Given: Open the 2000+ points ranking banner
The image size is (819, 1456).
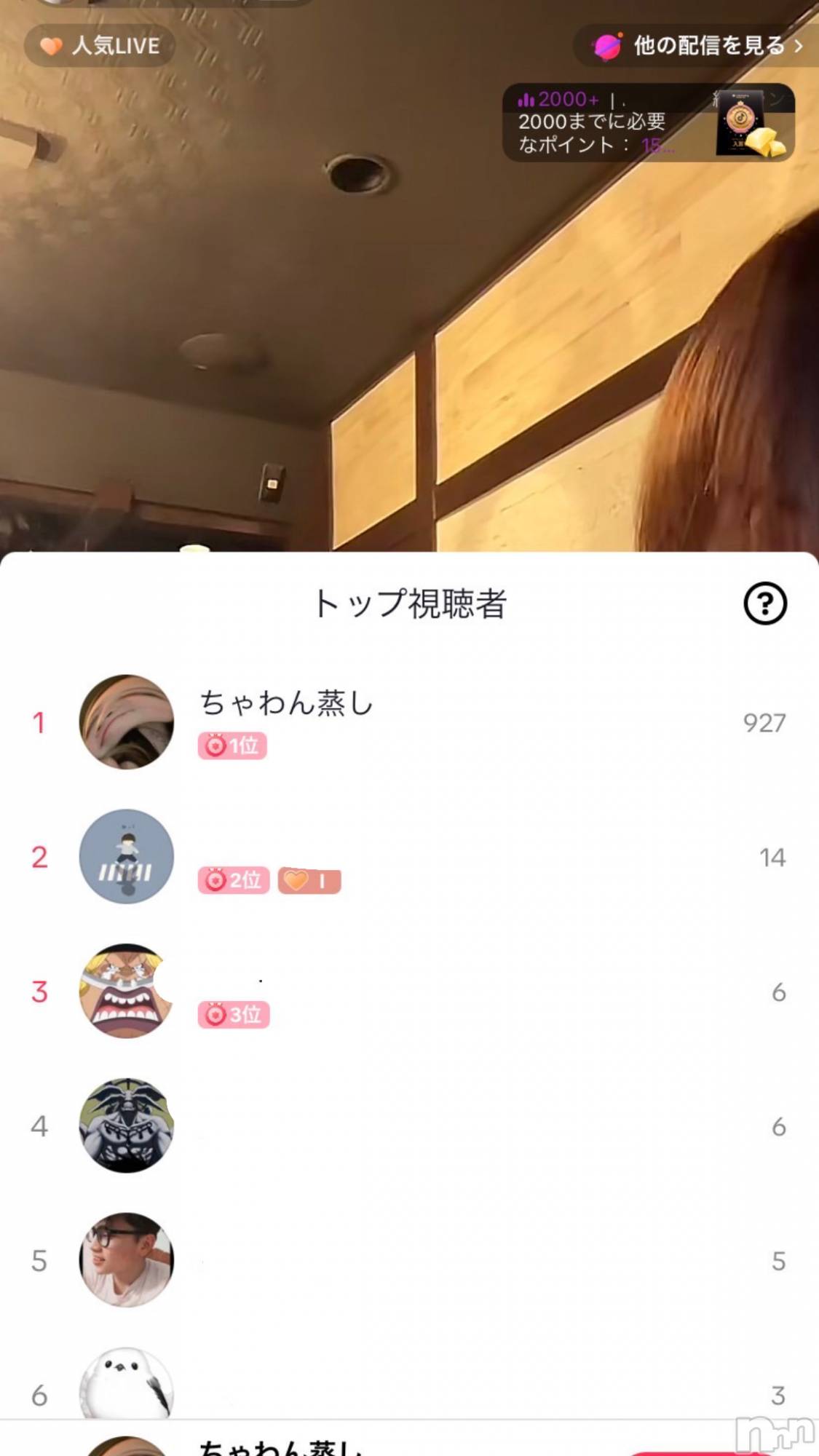Looking at the screenshot, I should coord(646,122).
